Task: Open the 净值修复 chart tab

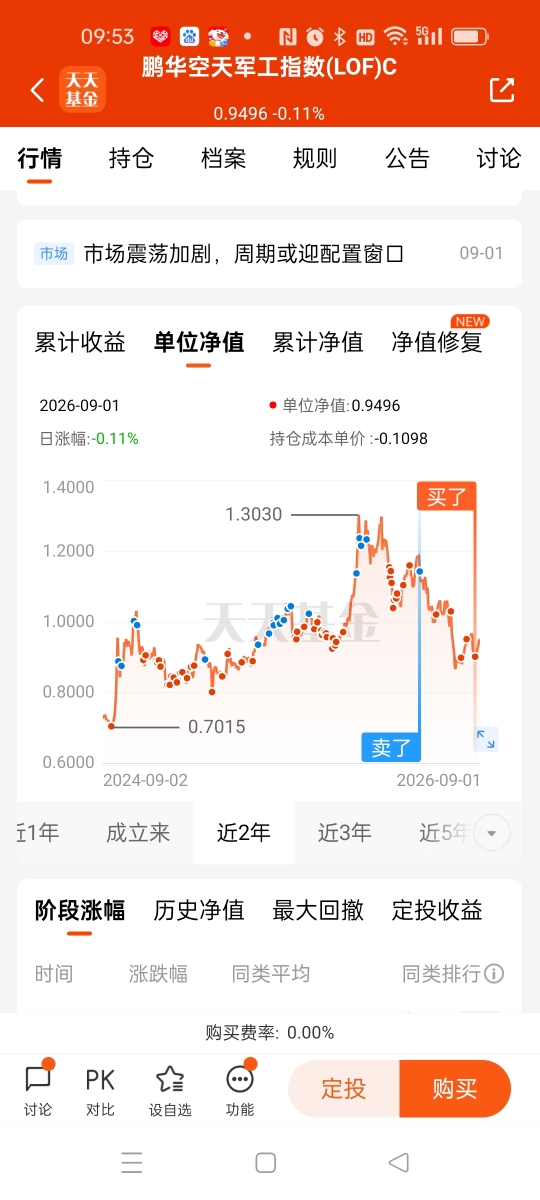Action: [437, 342]
